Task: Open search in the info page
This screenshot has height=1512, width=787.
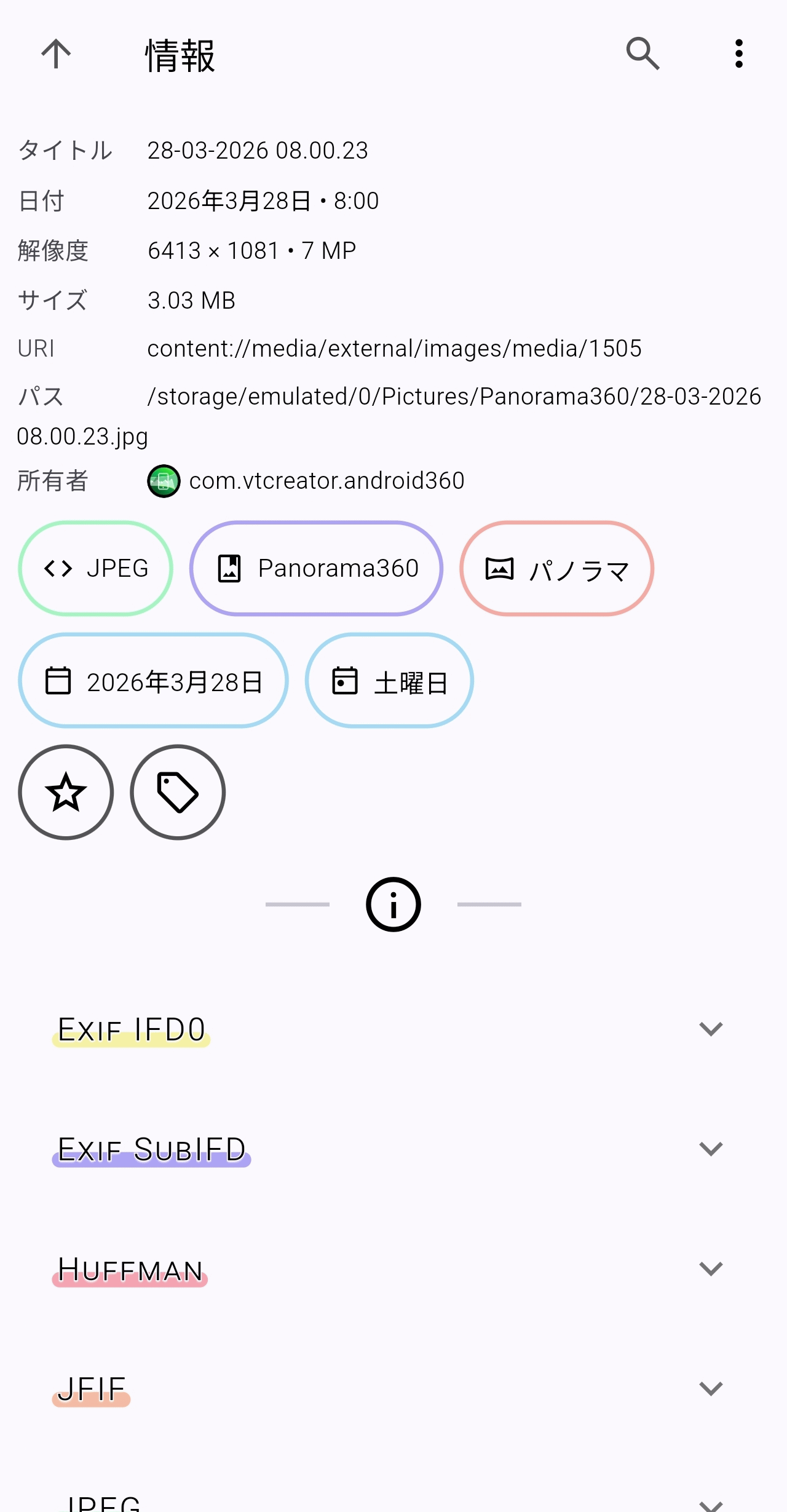Action: tap(643, 54)
